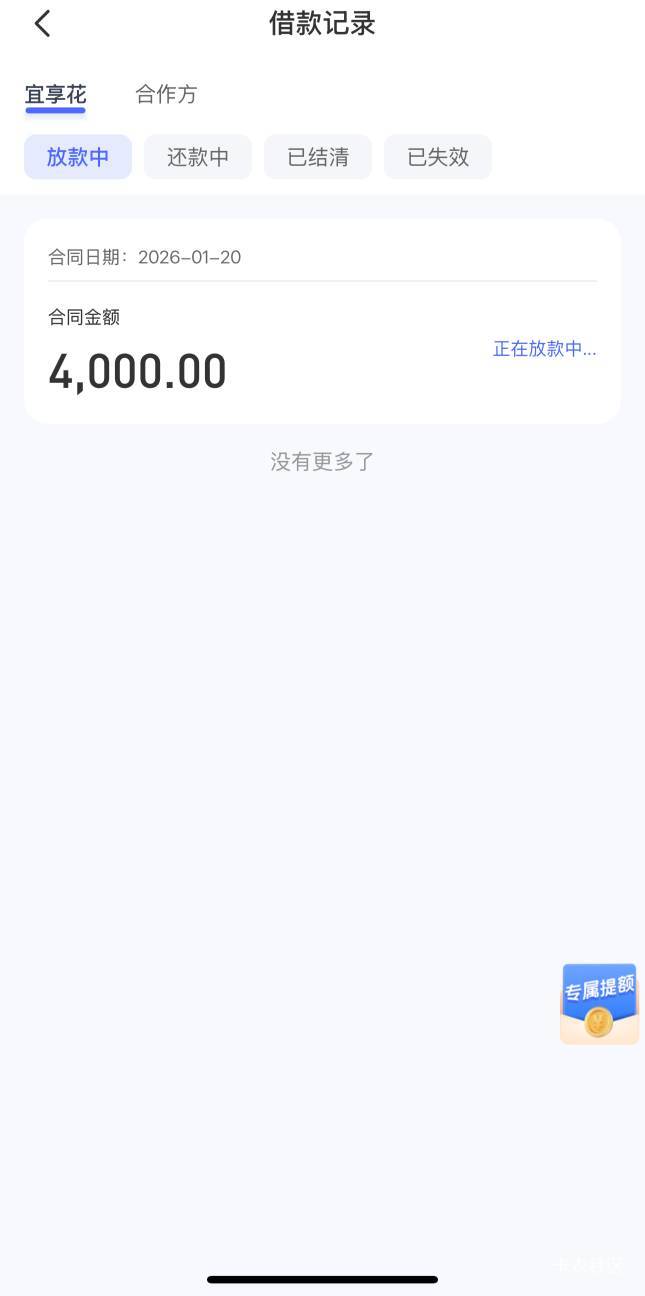The height and width of the screenshot is (1296, 645).
Task: Tap the 专属提额 floating banner
Action: 599,1003
